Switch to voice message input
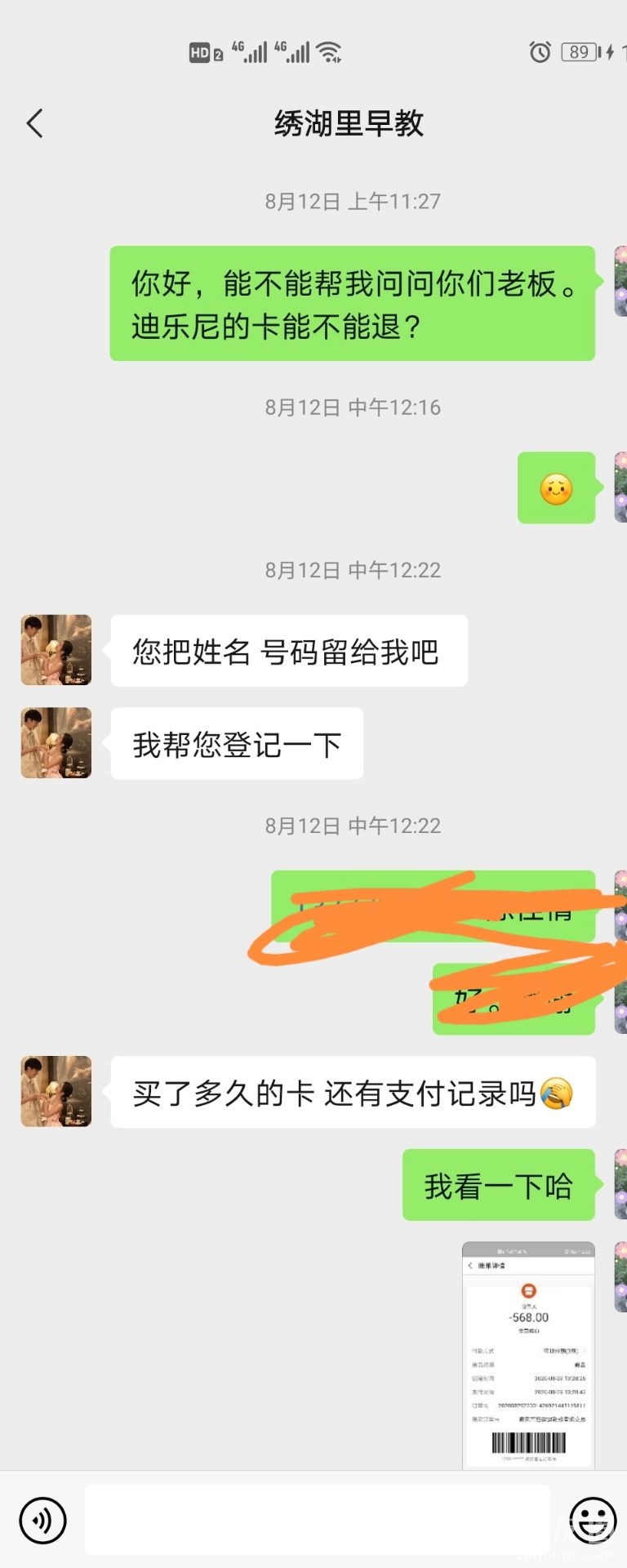Viewport: 627px width, 1568px height. (x=42, y=1521)
